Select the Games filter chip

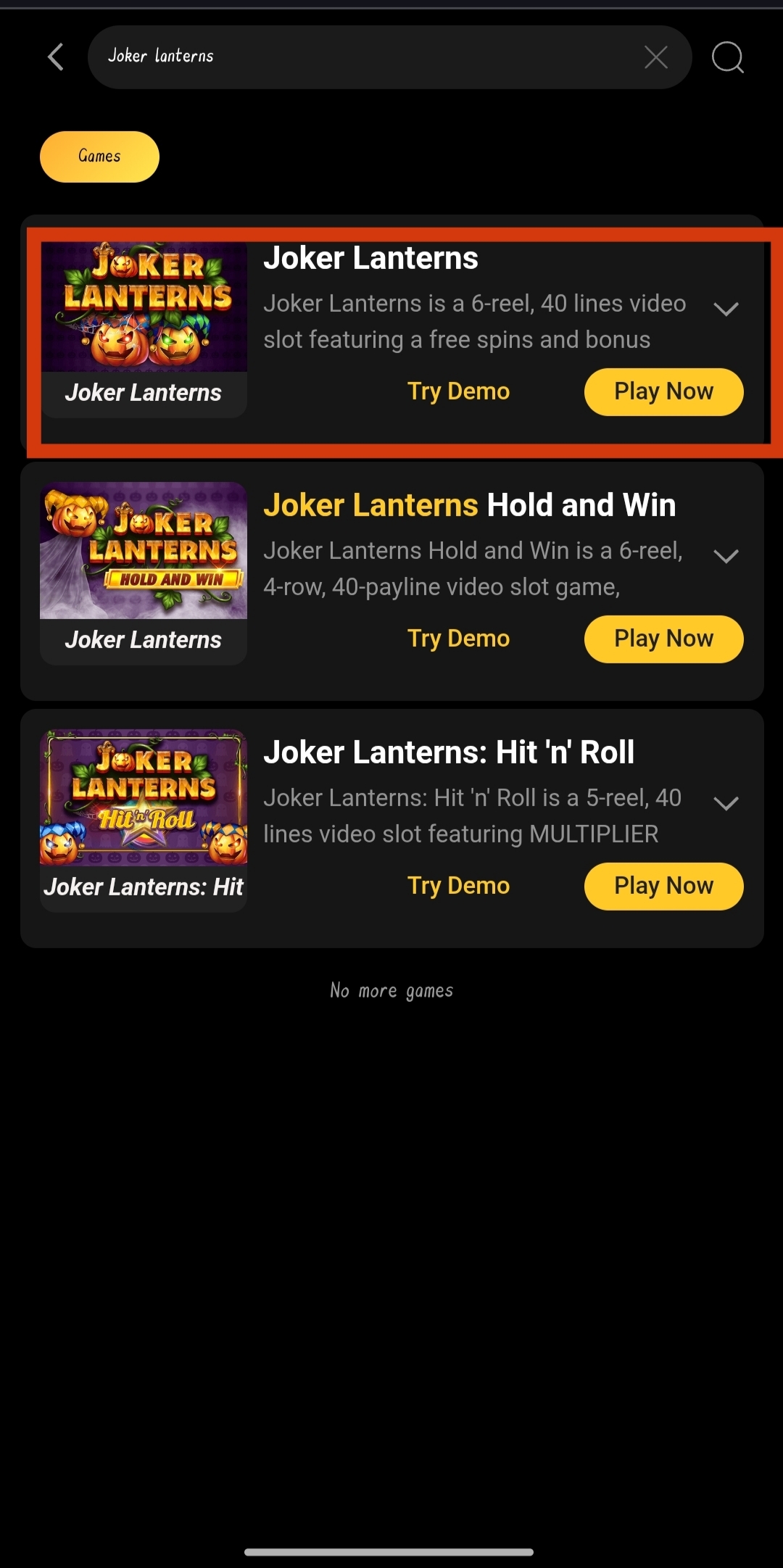pos(99,157)
